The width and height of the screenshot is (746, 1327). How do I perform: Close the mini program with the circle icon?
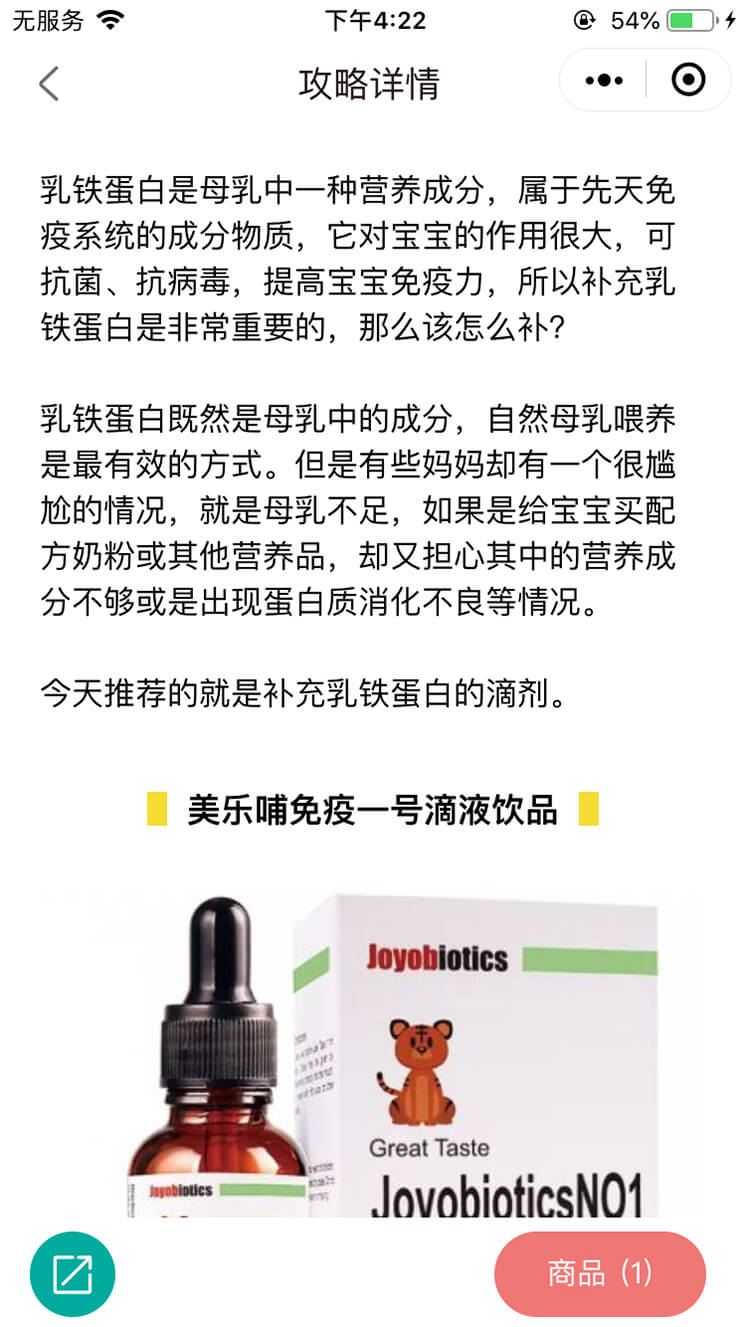click(x=688, y=80)
